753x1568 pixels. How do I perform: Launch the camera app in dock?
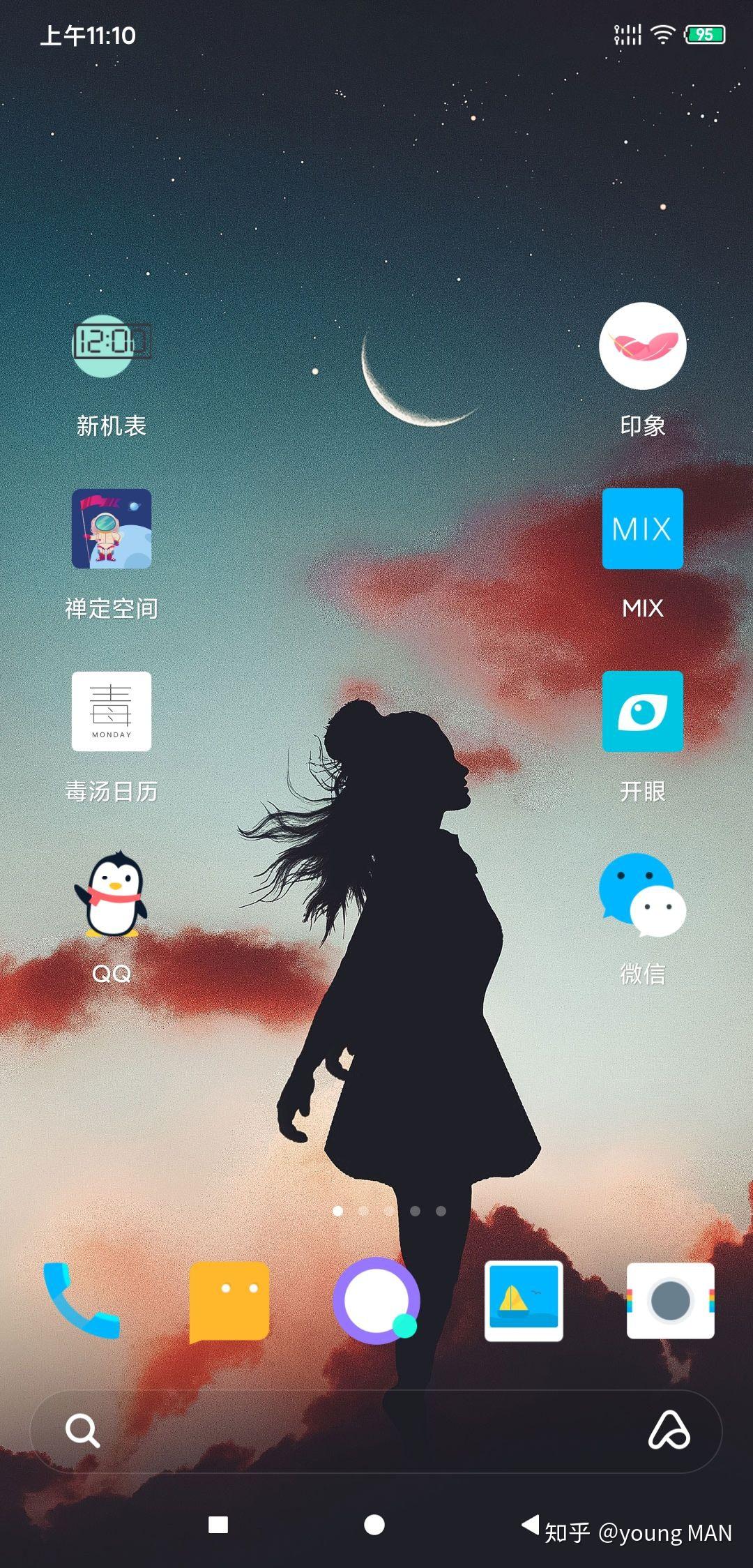(x=671, y=1300)
